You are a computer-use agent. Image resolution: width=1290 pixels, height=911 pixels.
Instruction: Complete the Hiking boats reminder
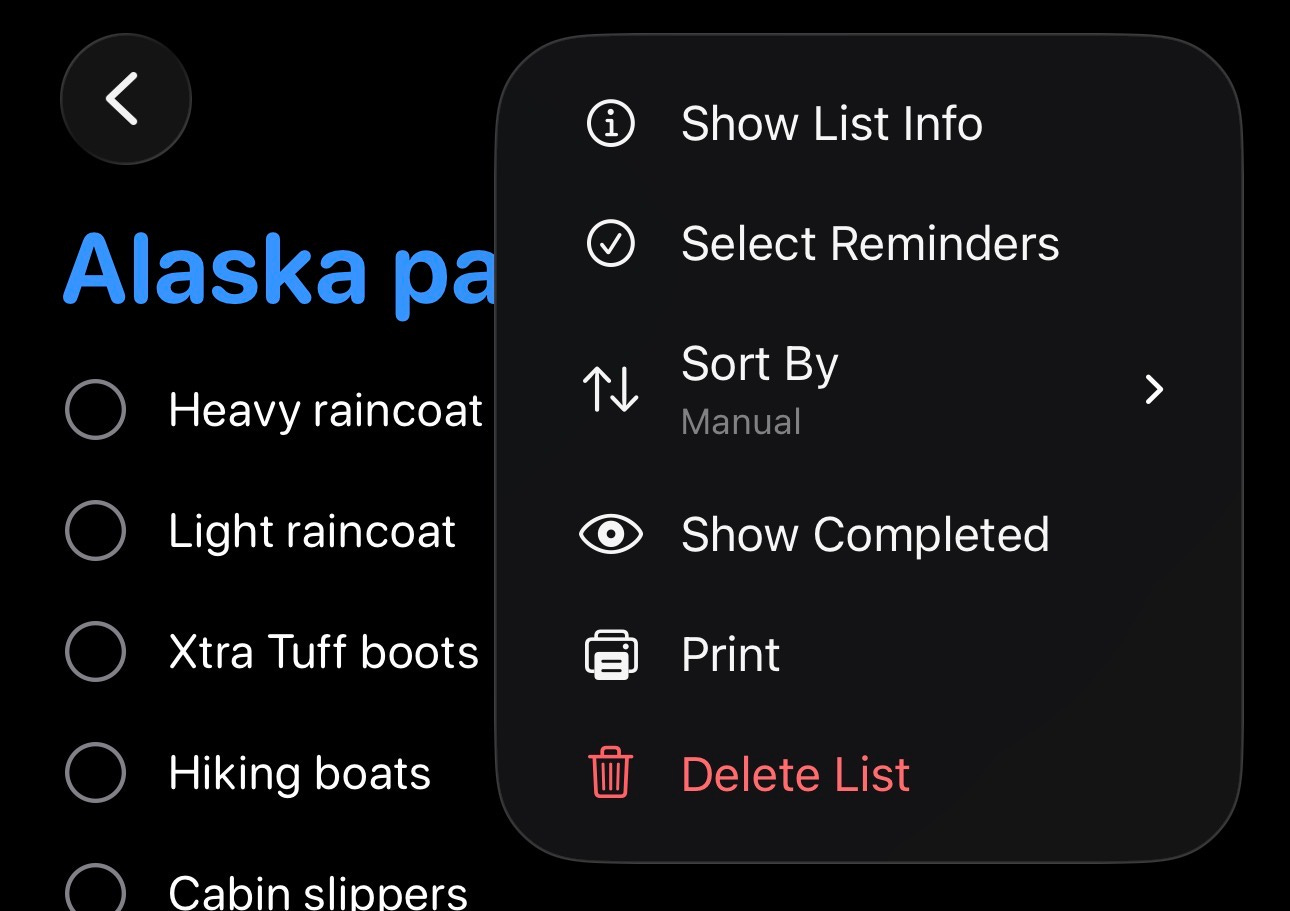tap(95, 773)
